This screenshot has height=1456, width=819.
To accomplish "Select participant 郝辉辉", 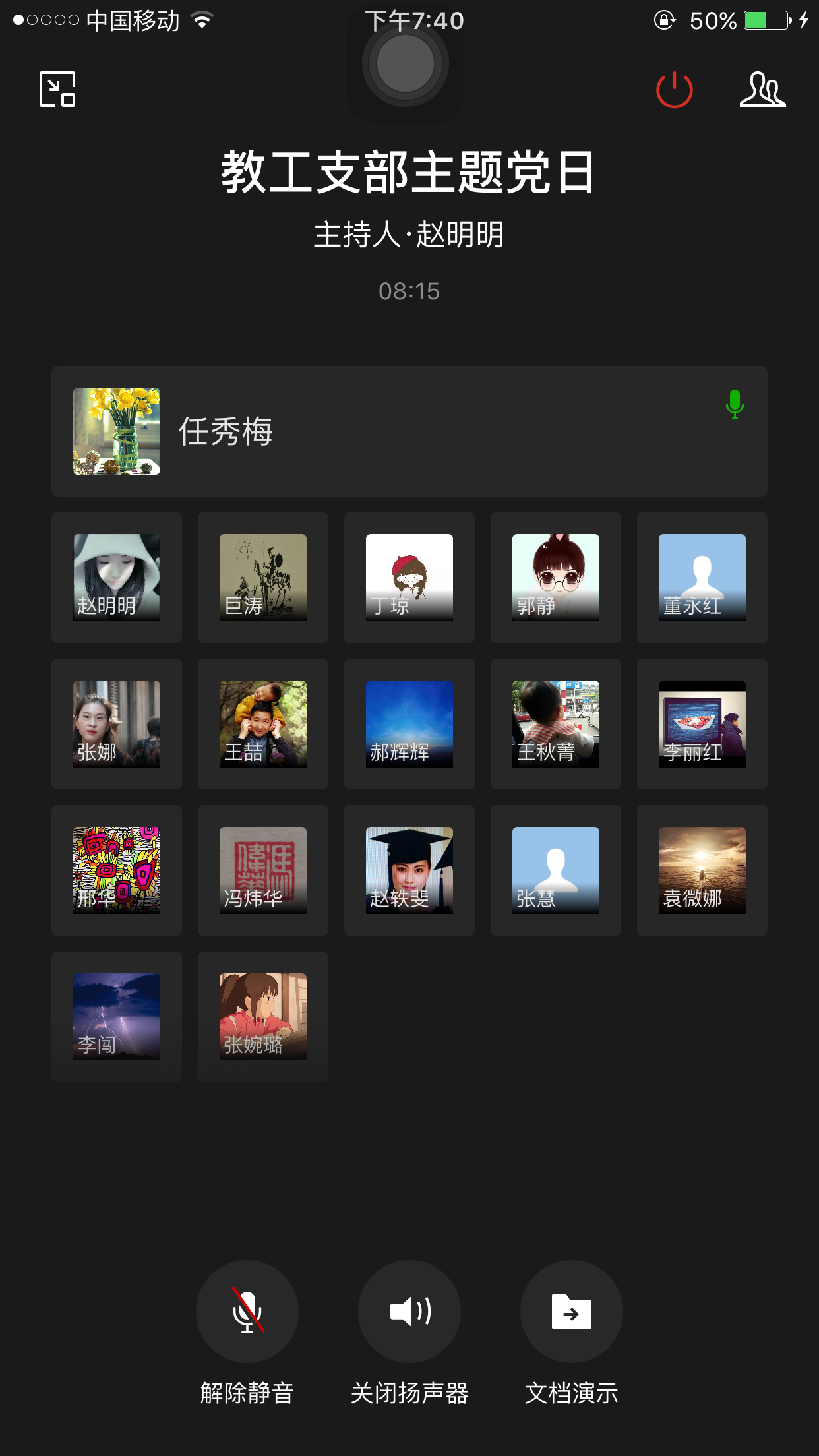I will [x=409, y=724].
